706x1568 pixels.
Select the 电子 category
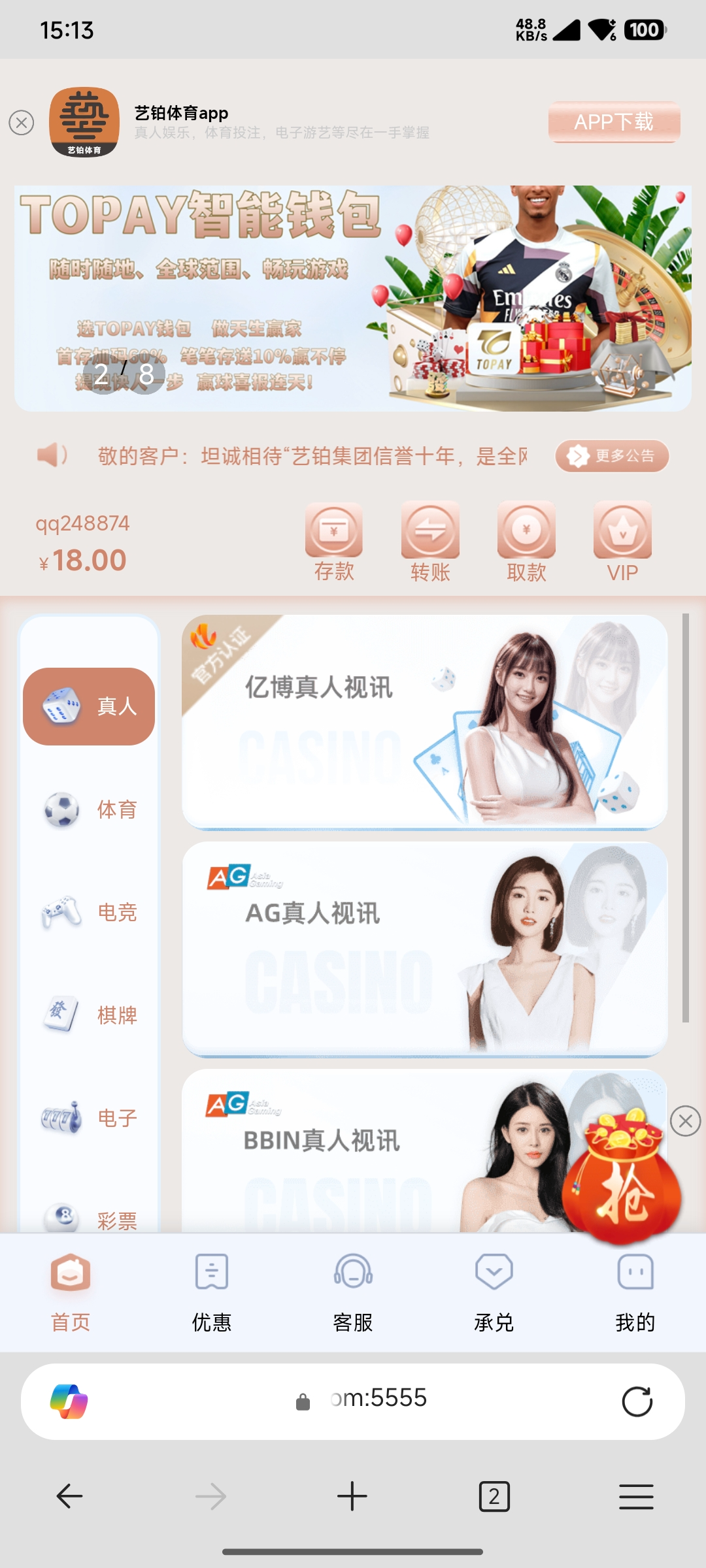[90, 1117]
